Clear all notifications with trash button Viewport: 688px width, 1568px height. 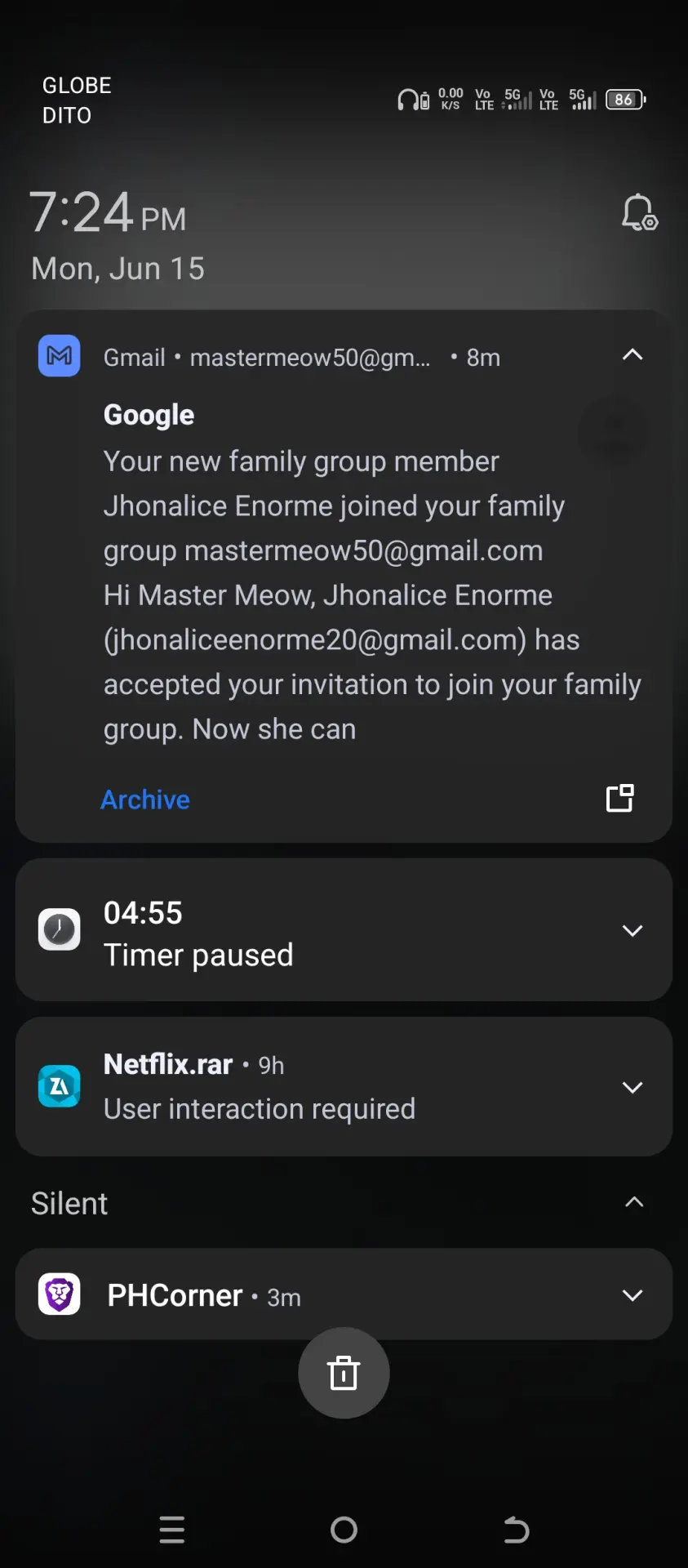coord(344,1373)
